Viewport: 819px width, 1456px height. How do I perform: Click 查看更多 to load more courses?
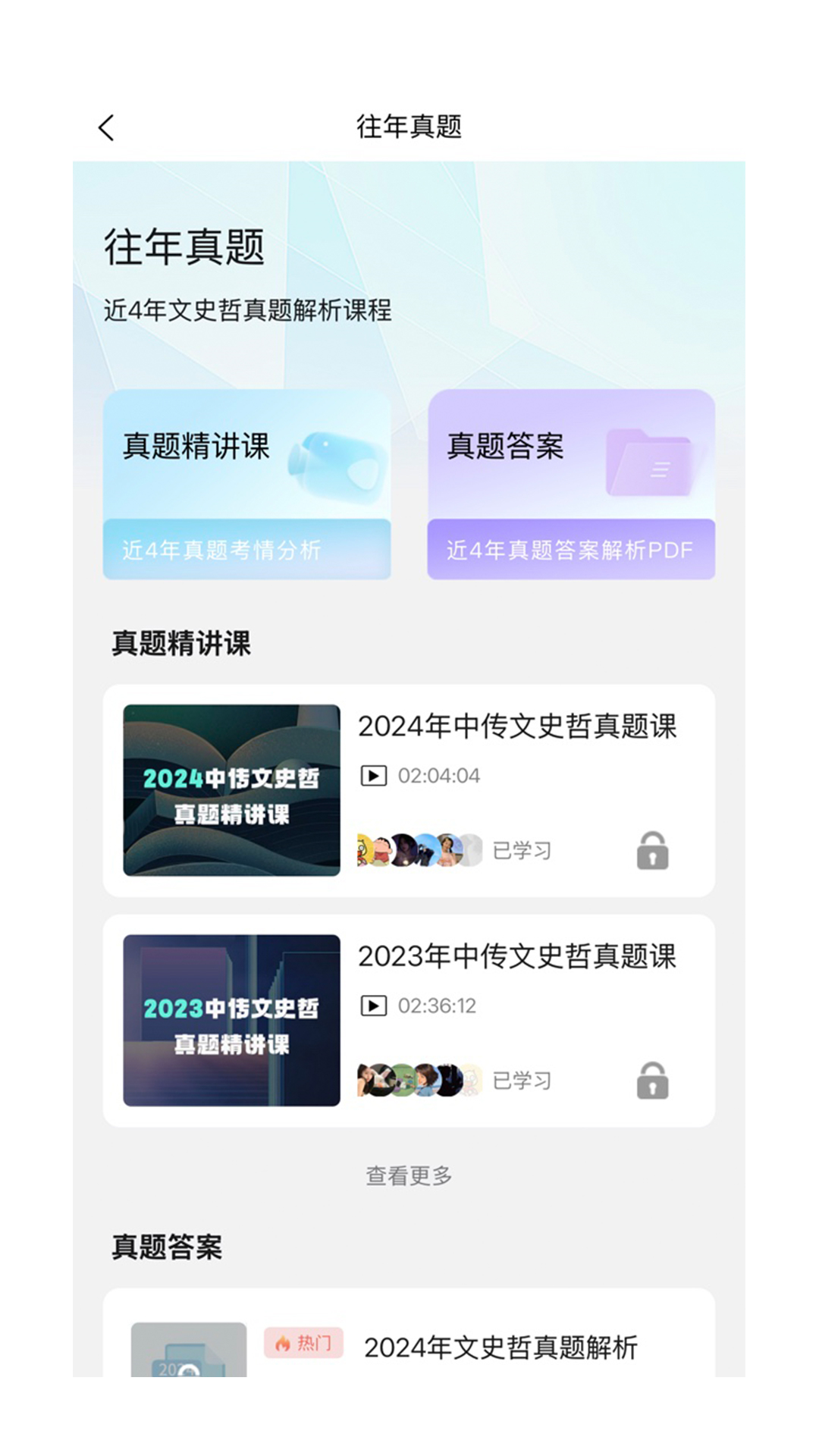[409, 1175]
